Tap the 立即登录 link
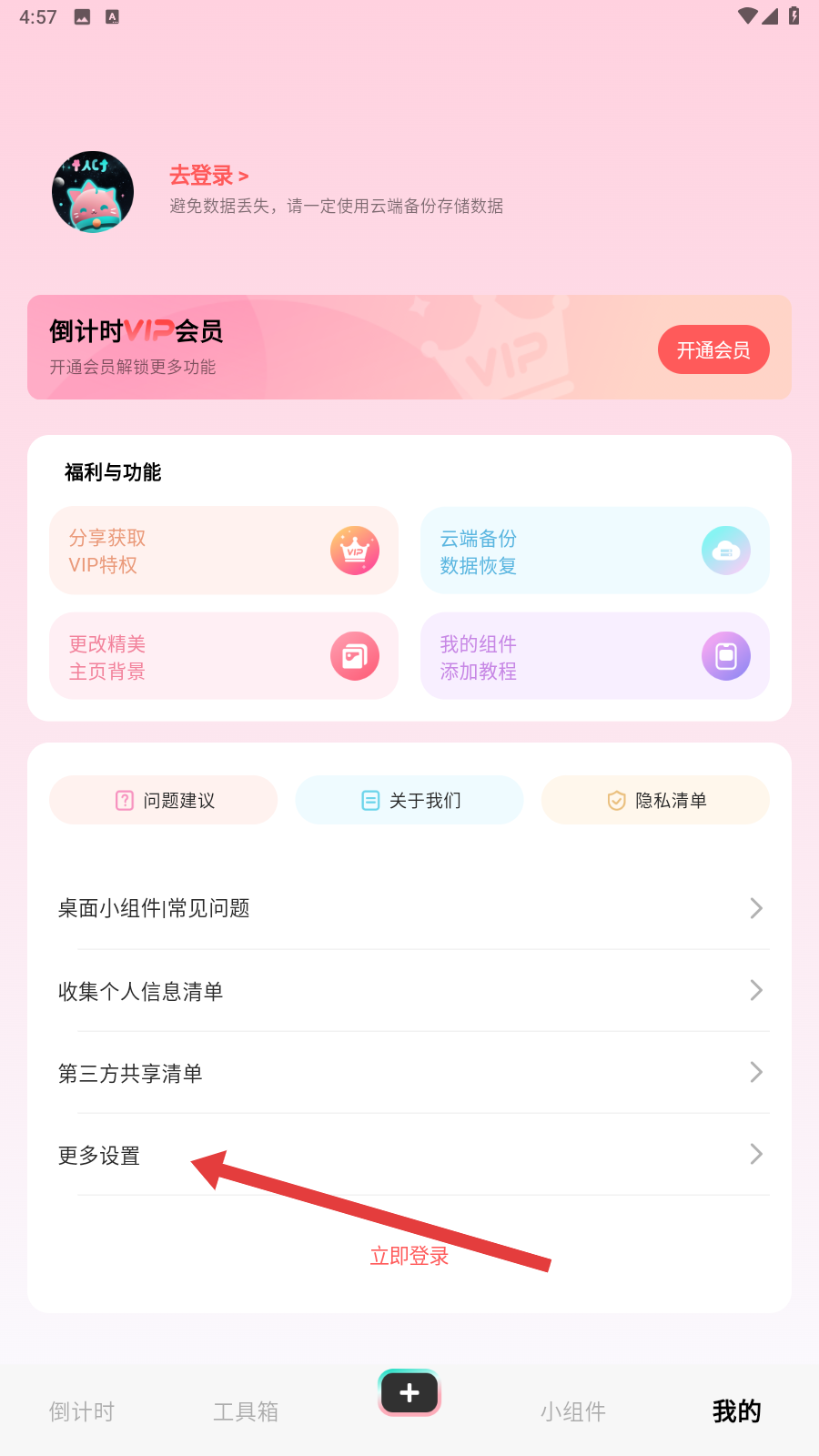This screenshot has width=819, height=1456. (x=409, y=1256)
